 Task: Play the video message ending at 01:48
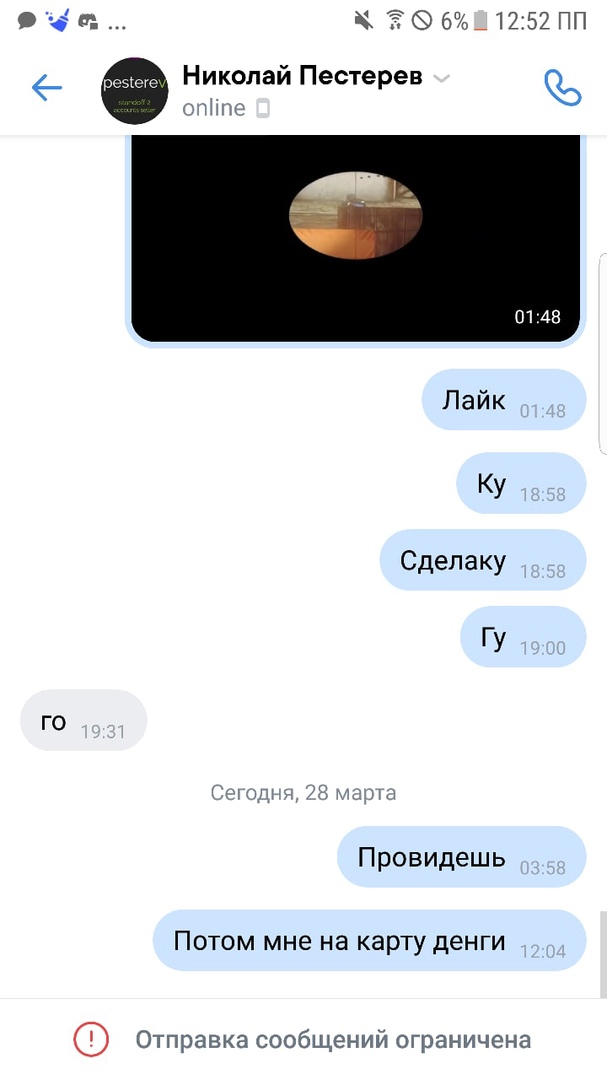click(x=355, y=215)
